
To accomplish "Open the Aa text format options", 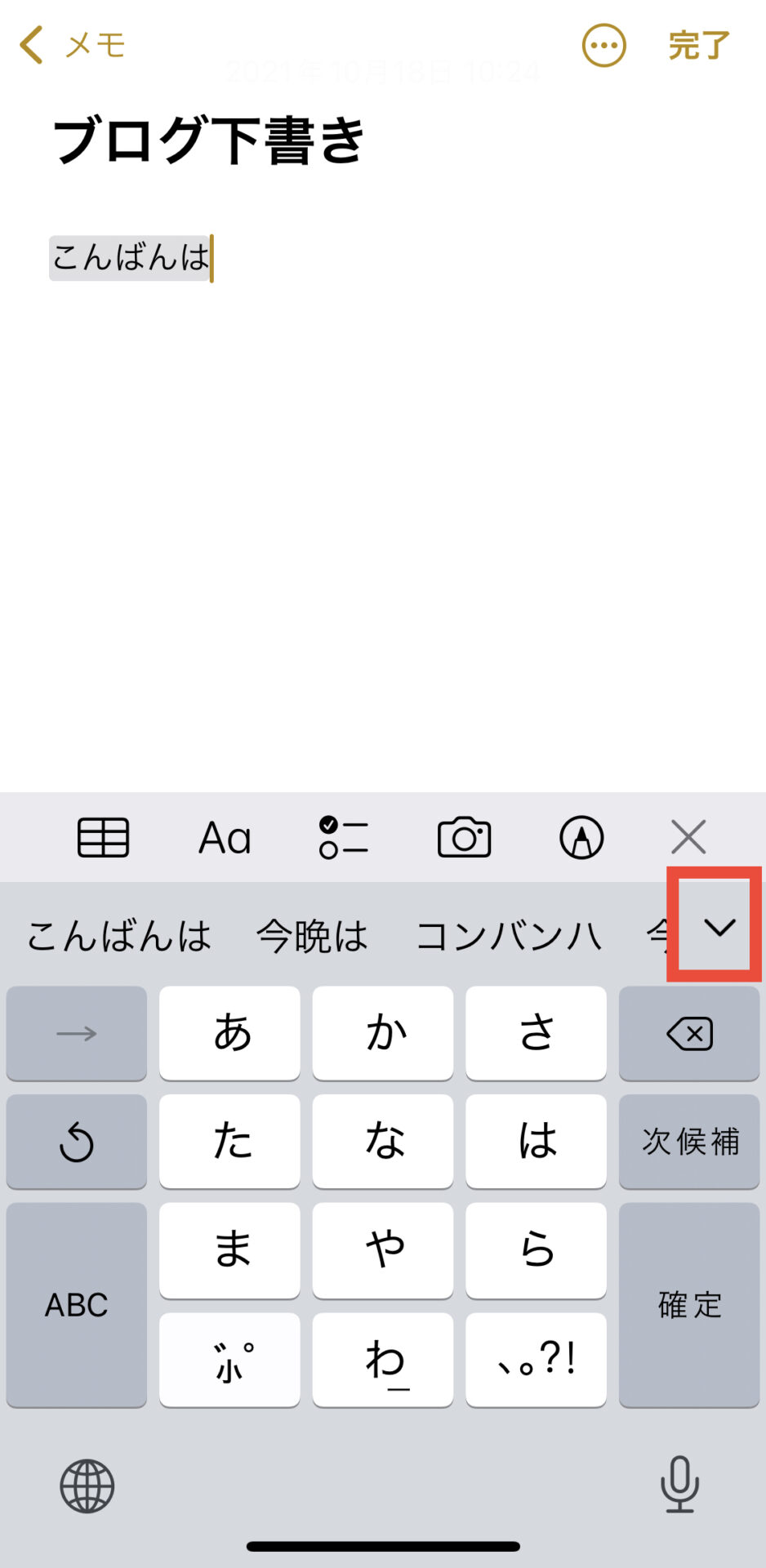I will click(x=225, y=838).
